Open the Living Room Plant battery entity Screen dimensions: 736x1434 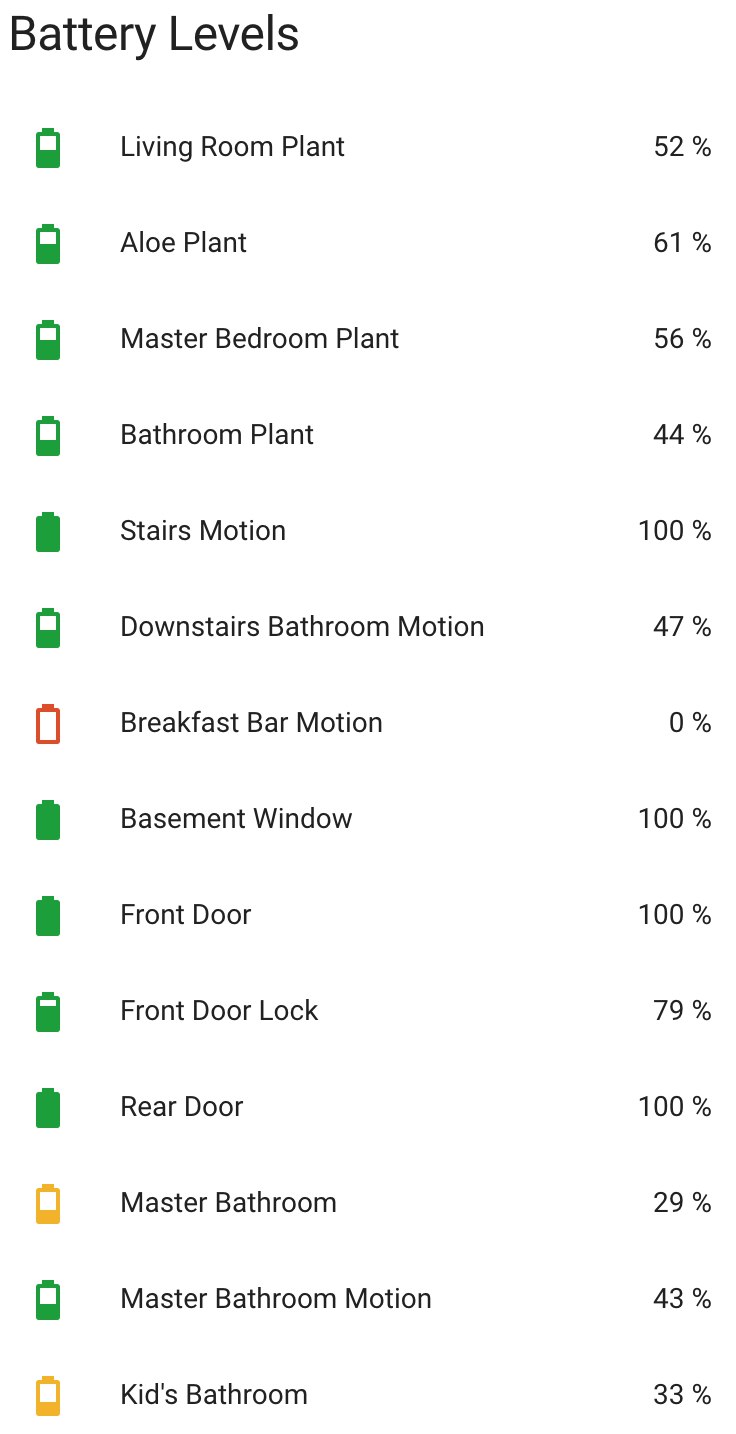pyautogui.click(x=368, y=147)
